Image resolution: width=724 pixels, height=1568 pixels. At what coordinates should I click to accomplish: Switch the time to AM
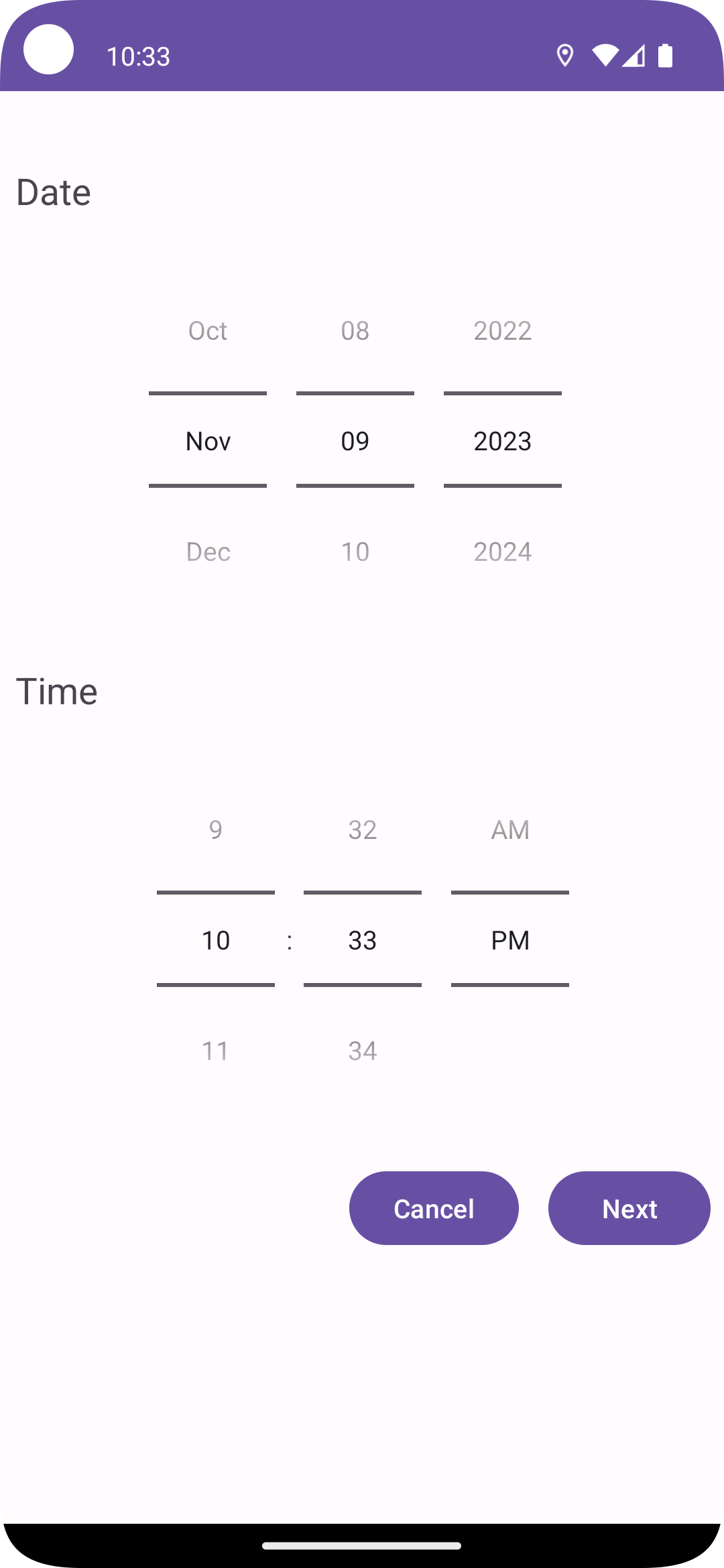pyautogui.click(x=510, y=830)
